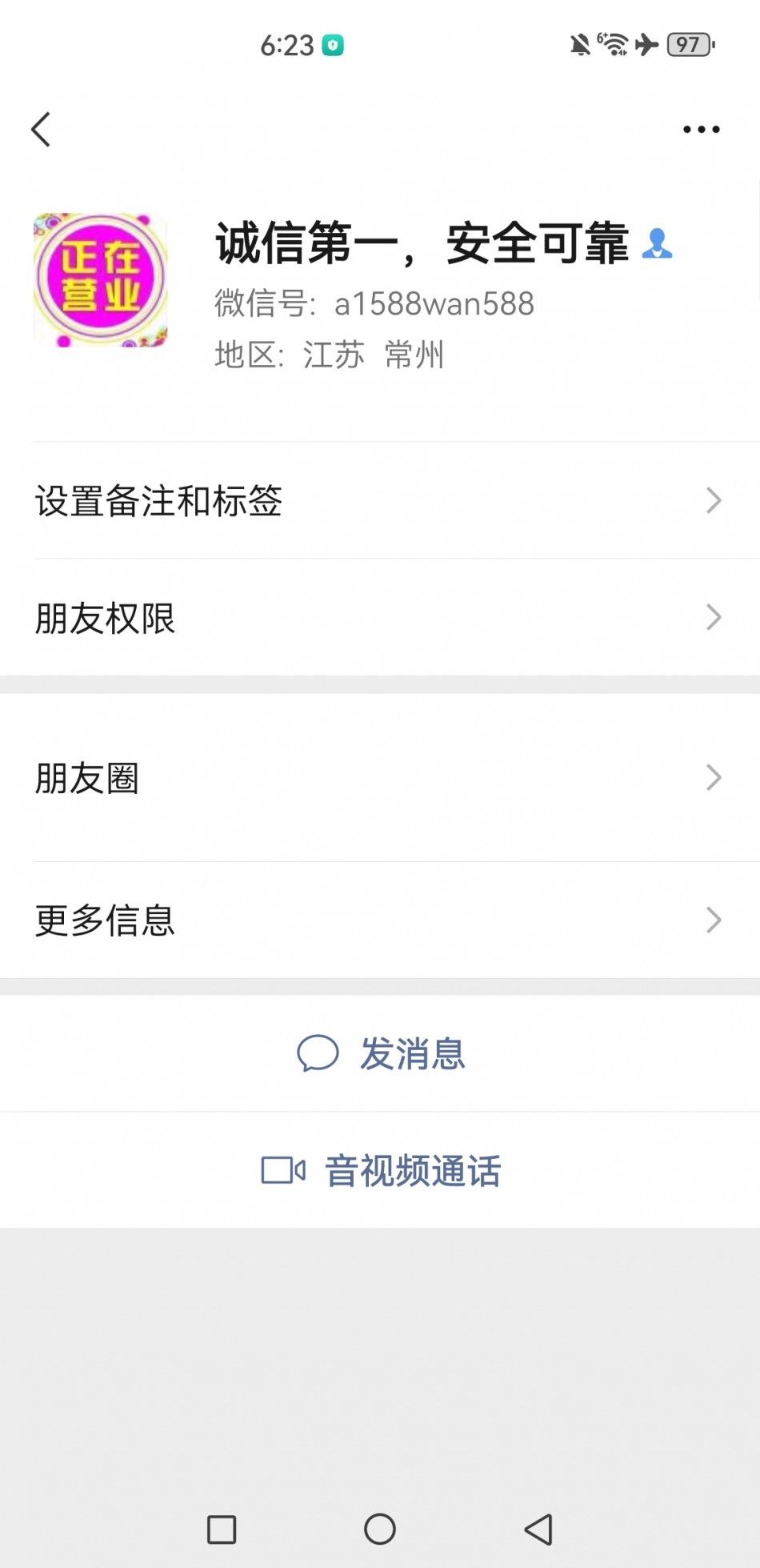Tap 发消息 to start a chat
This screenshot has width=760, height=1568.
point(382,1053)
